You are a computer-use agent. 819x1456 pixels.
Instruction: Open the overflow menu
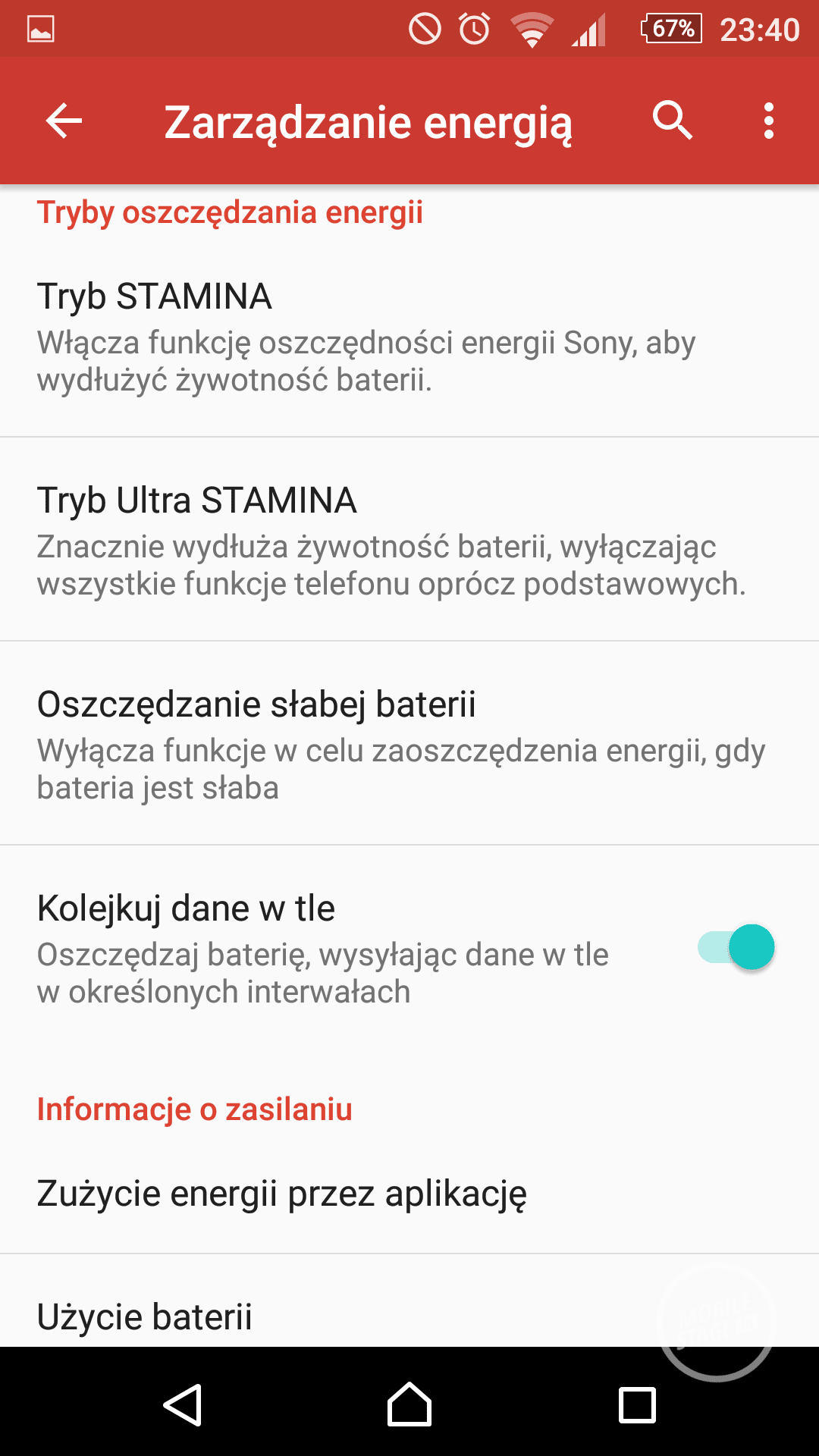[768, 121]
